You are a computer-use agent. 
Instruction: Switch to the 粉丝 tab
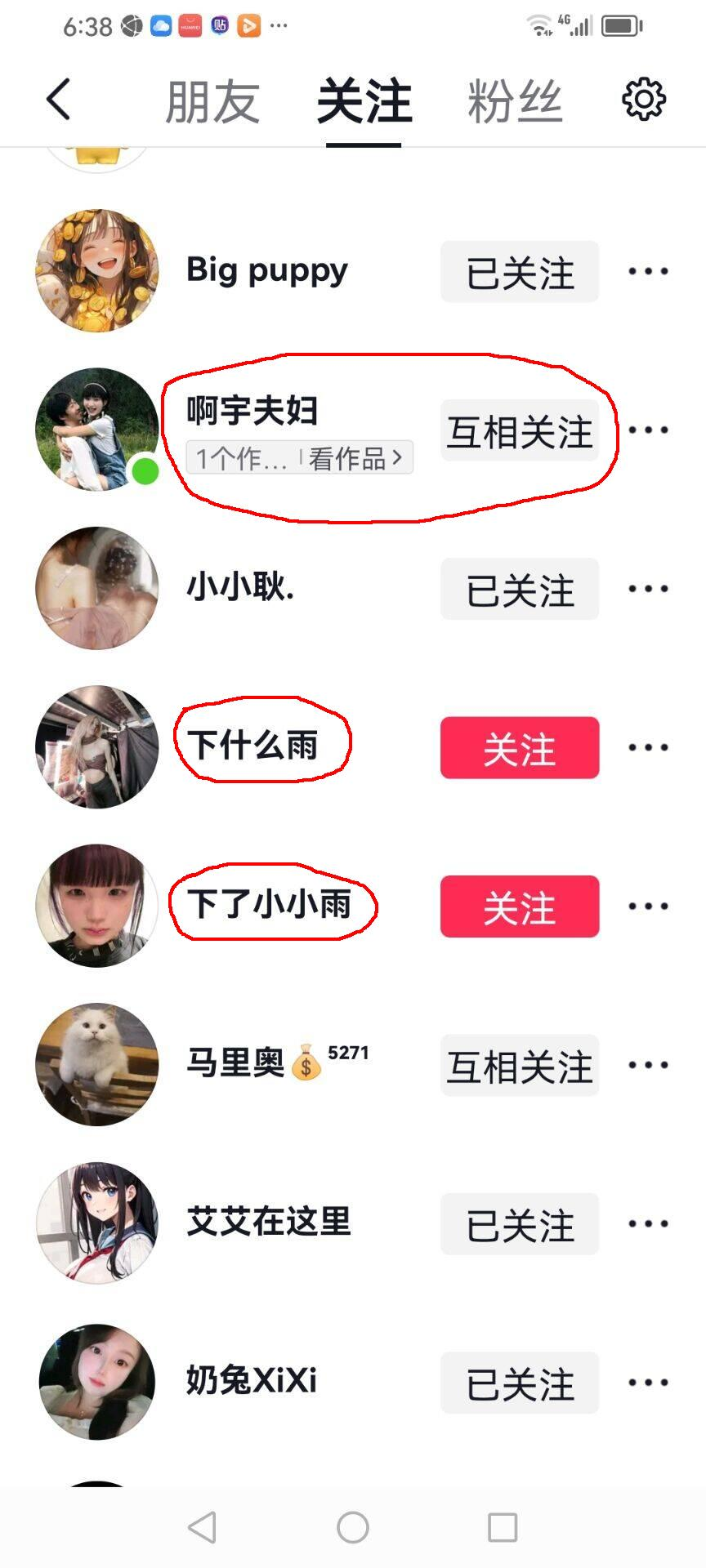pyautogui.click(x=515, y=102)
